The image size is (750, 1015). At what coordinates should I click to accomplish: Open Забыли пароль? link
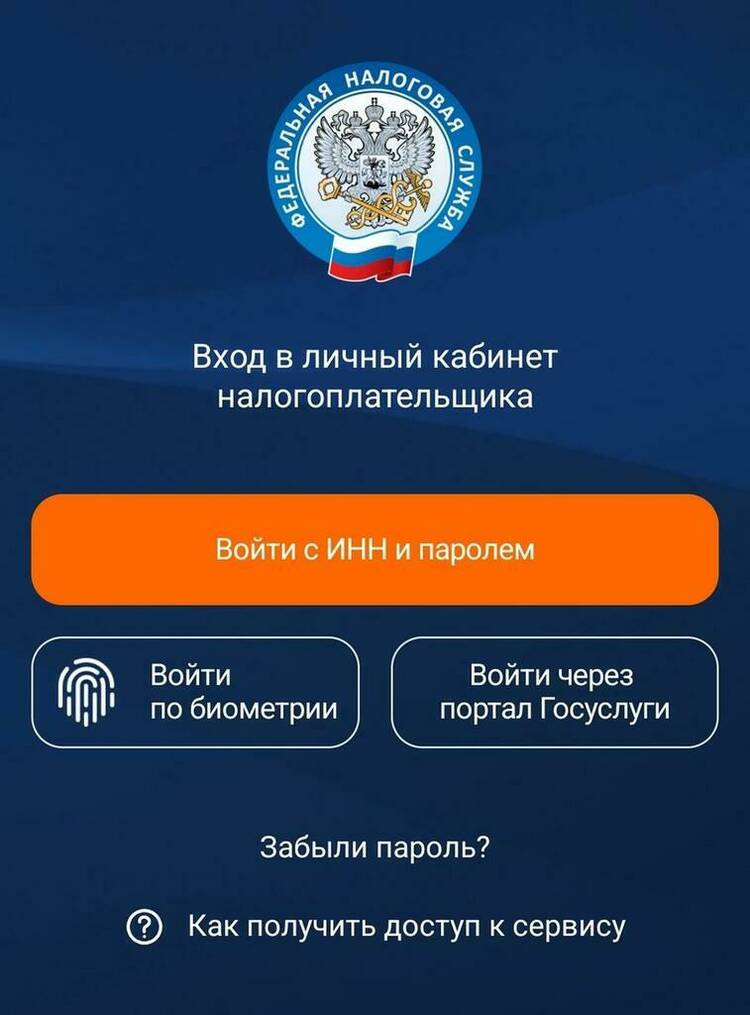375,847
